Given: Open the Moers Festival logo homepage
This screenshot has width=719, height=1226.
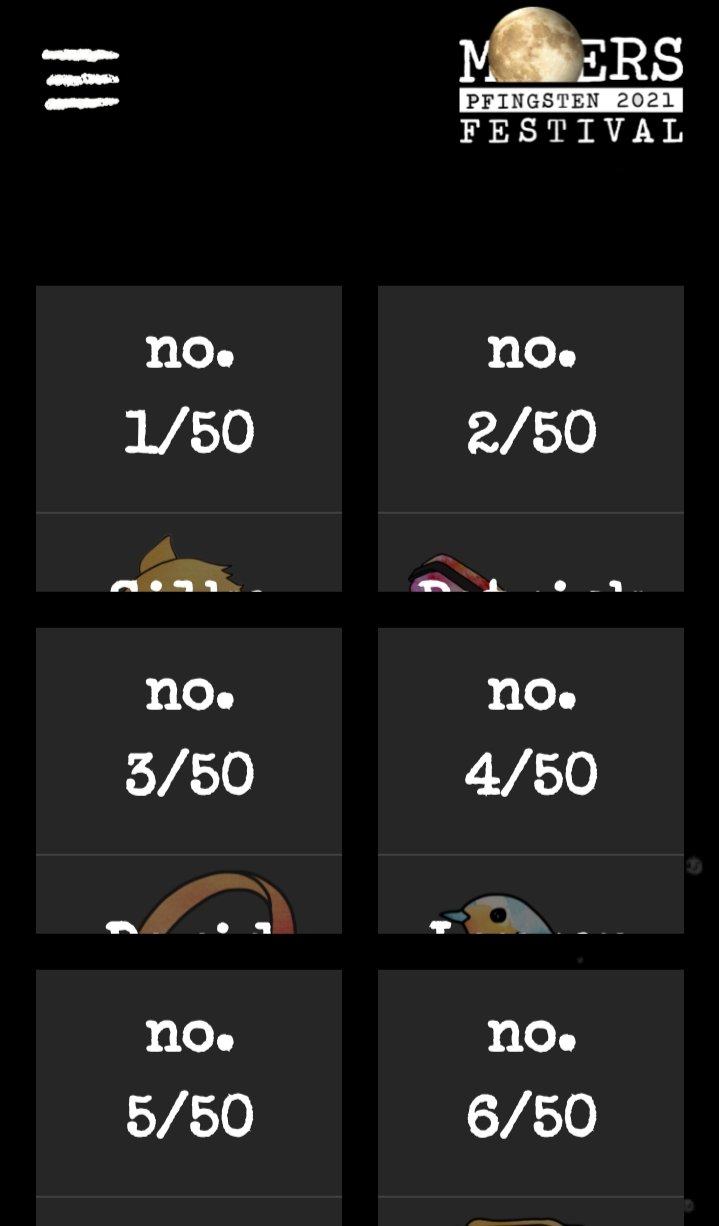Looking at the screenshot, I should coord(571,78).
